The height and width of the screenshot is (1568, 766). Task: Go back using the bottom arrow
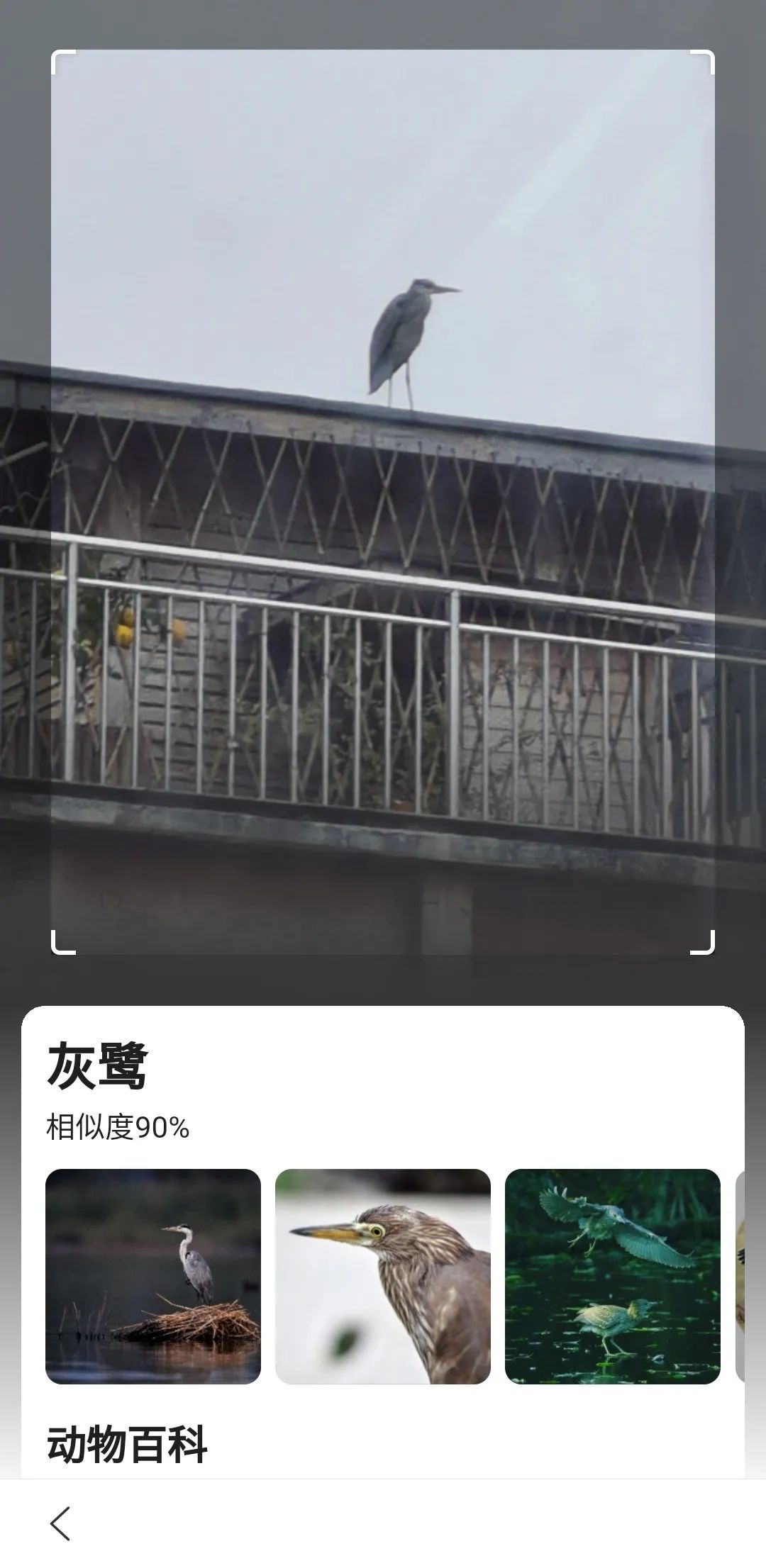[60, 1523]
